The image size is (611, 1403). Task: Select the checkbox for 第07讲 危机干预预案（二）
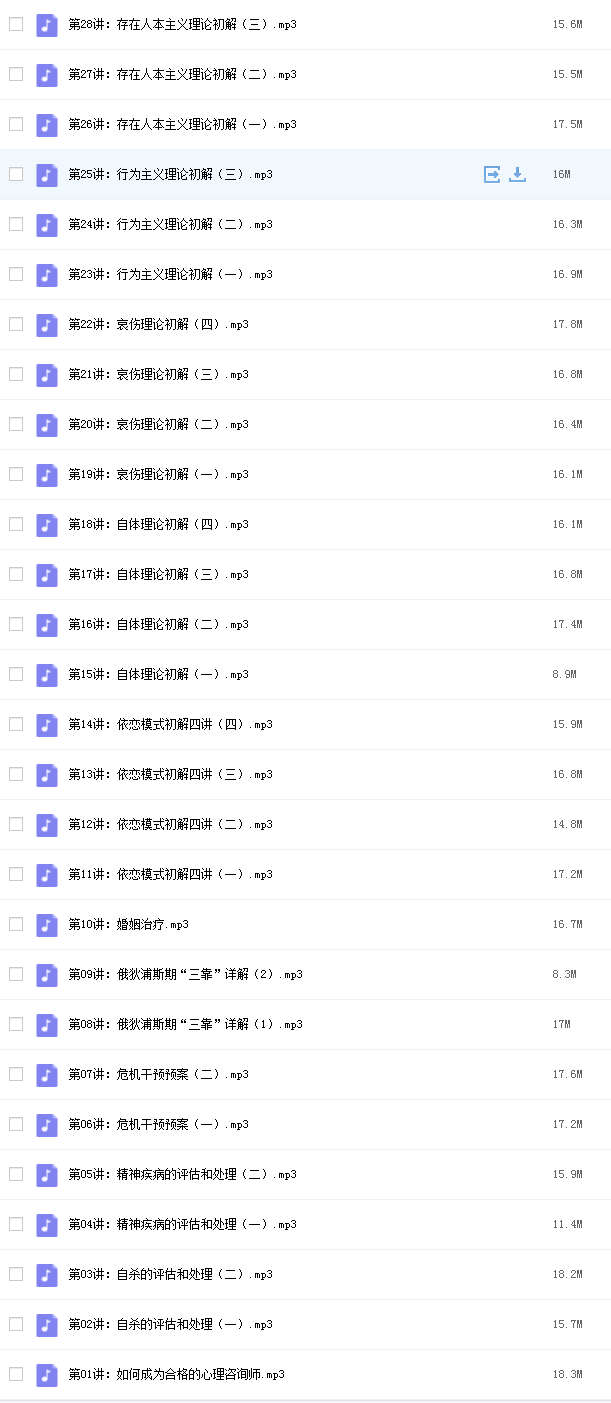point(16,1074)
